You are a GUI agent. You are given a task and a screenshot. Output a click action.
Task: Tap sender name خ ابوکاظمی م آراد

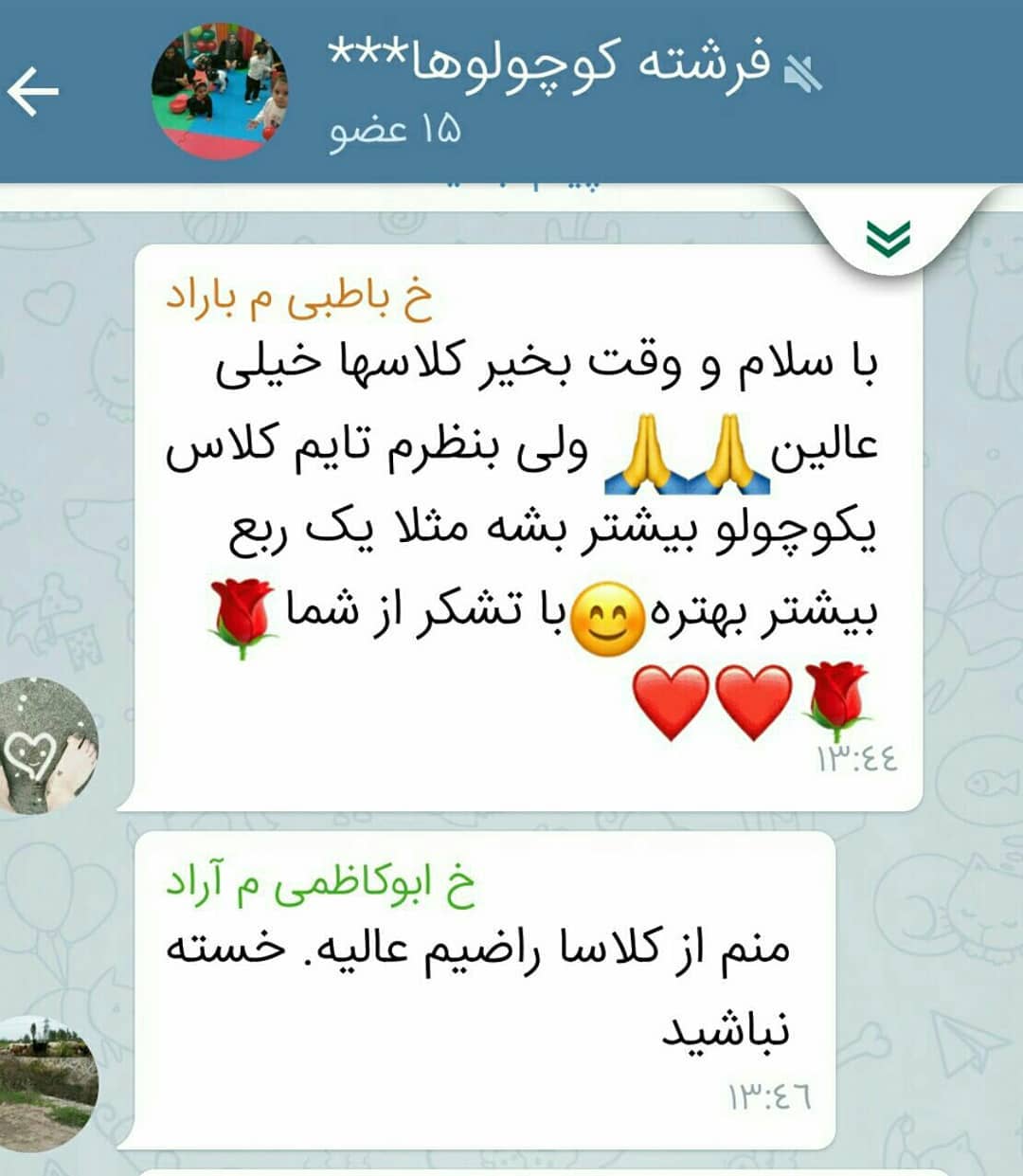coord(321,884)
